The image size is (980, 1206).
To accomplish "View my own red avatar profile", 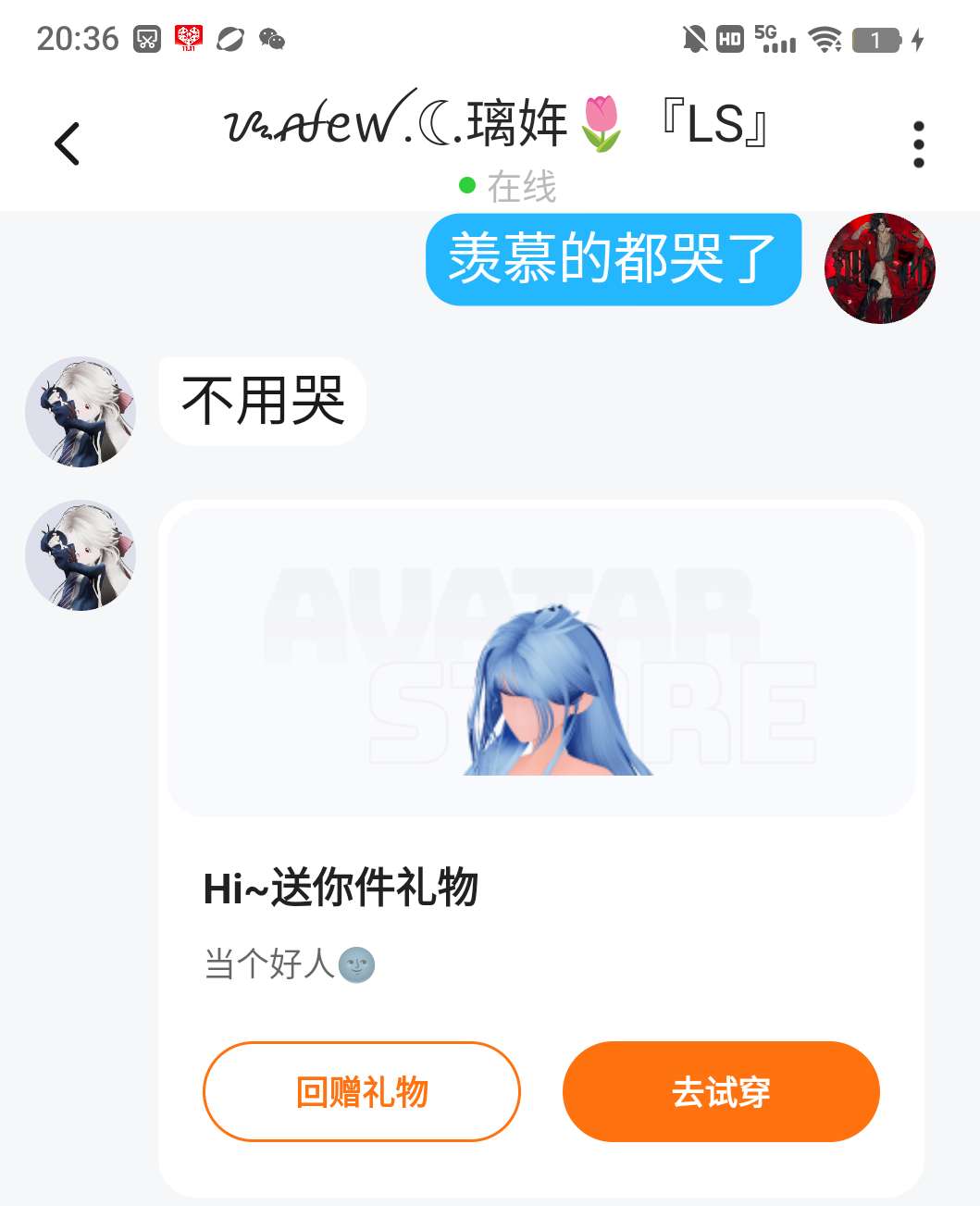I will click(879, 268).
